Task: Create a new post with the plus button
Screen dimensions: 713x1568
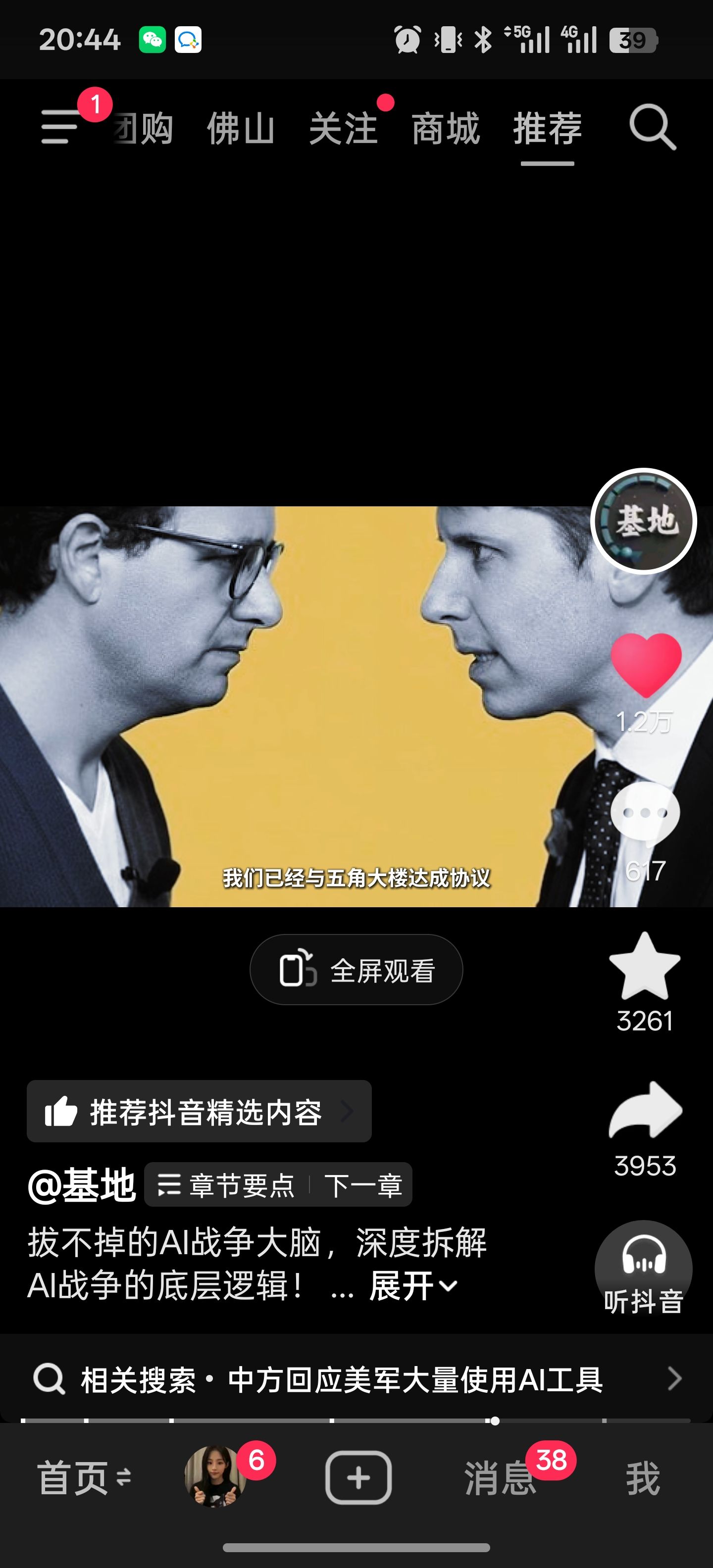Action: coord(358,1477)
